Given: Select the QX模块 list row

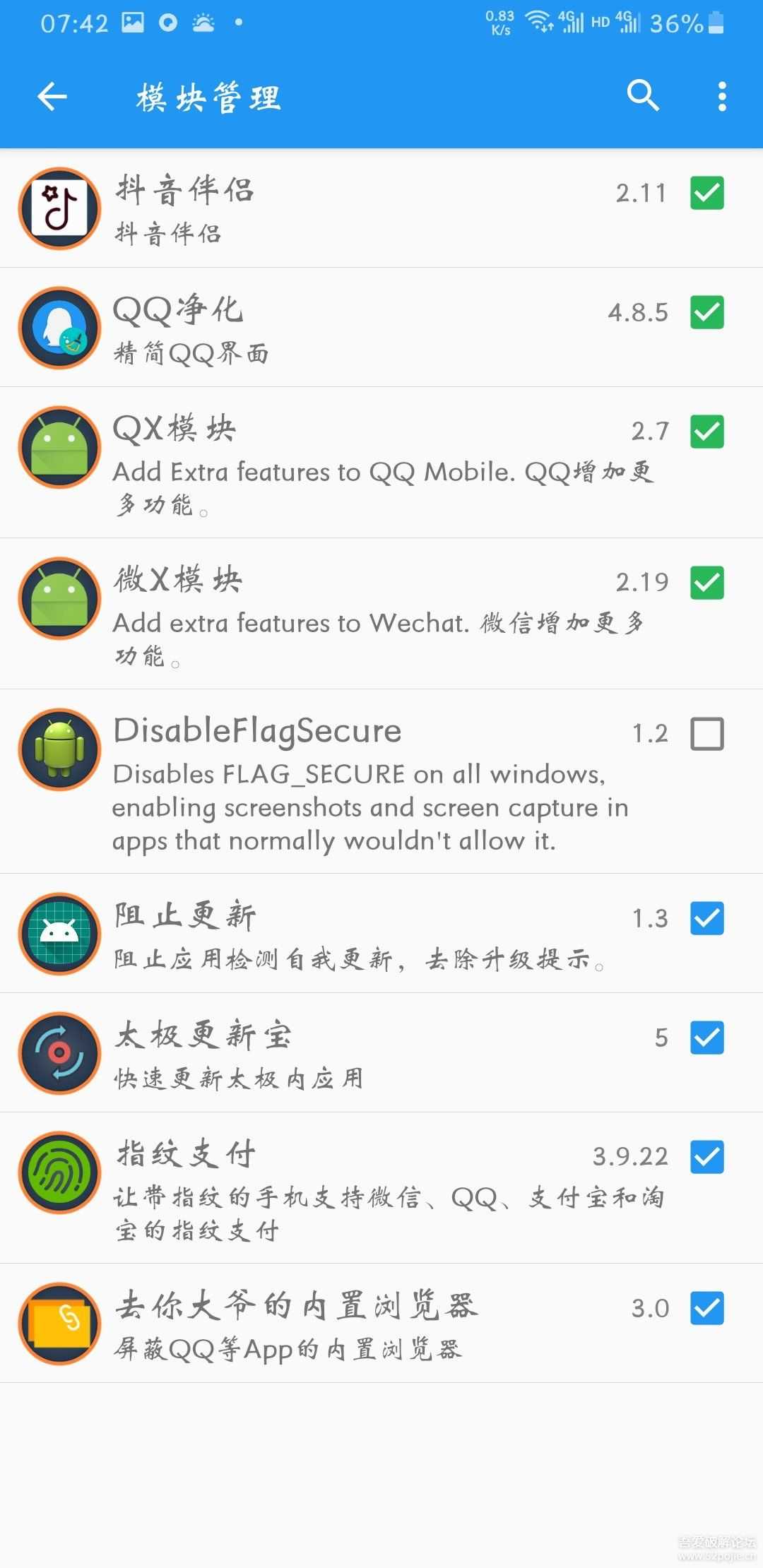Looking at the screenshot, I should [353, 463].
